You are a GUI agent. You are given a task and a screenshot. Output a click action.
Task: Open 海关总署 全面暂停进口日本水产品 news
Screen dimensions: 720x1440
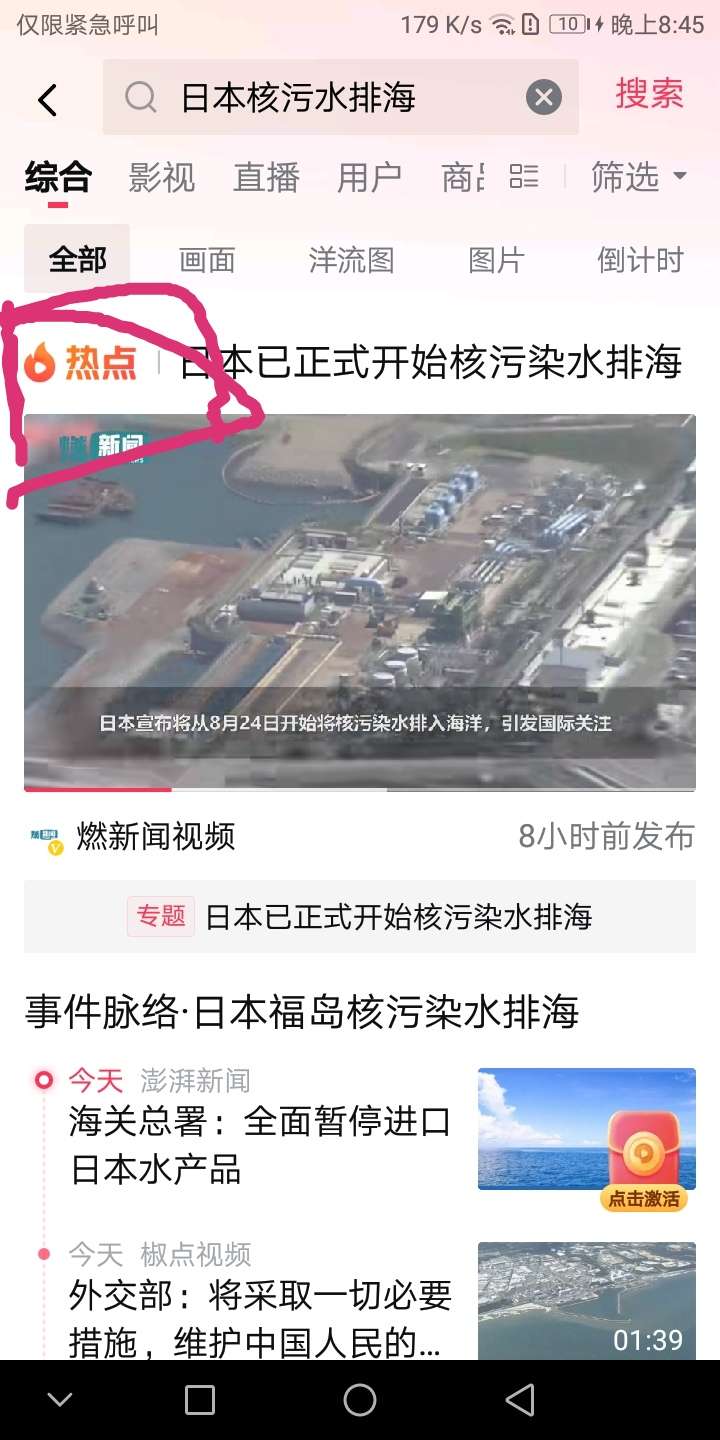260,1146
